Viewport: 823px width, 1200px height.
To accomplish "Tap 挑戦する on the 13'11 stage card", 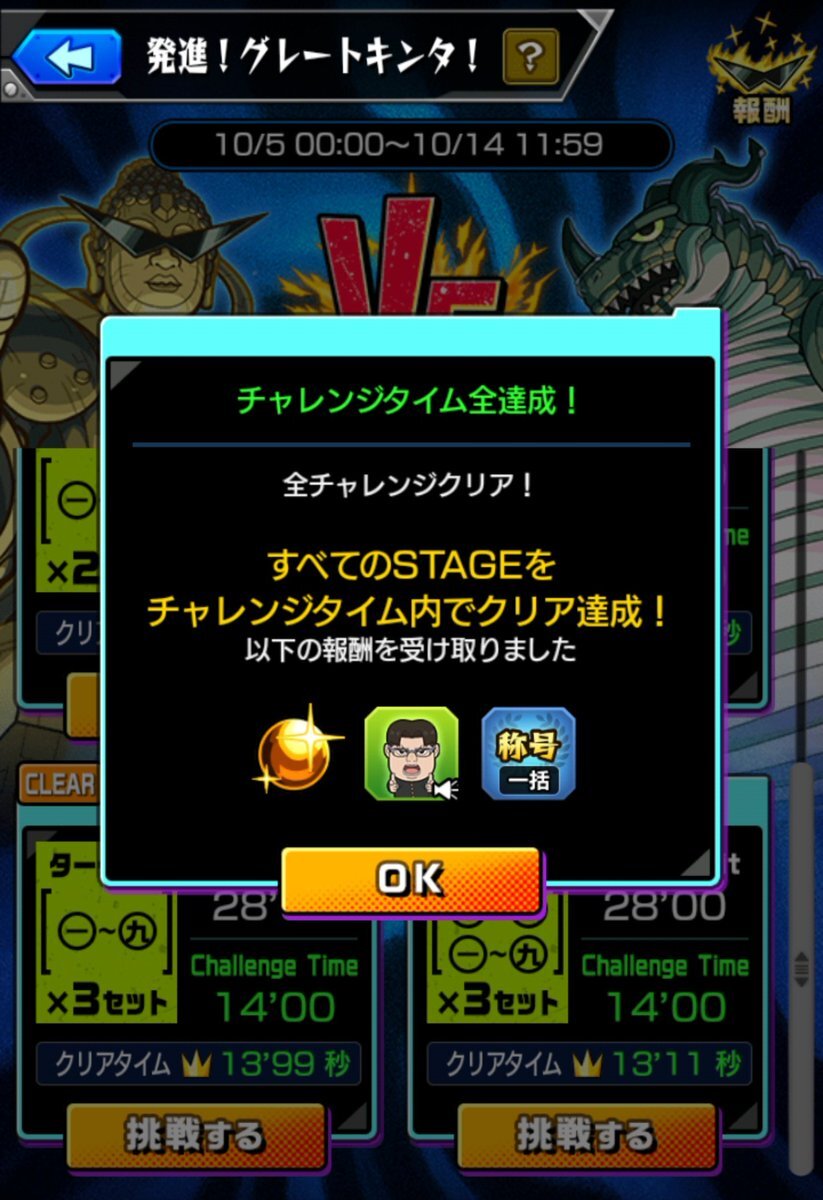I will click(x=586, y=1136).
